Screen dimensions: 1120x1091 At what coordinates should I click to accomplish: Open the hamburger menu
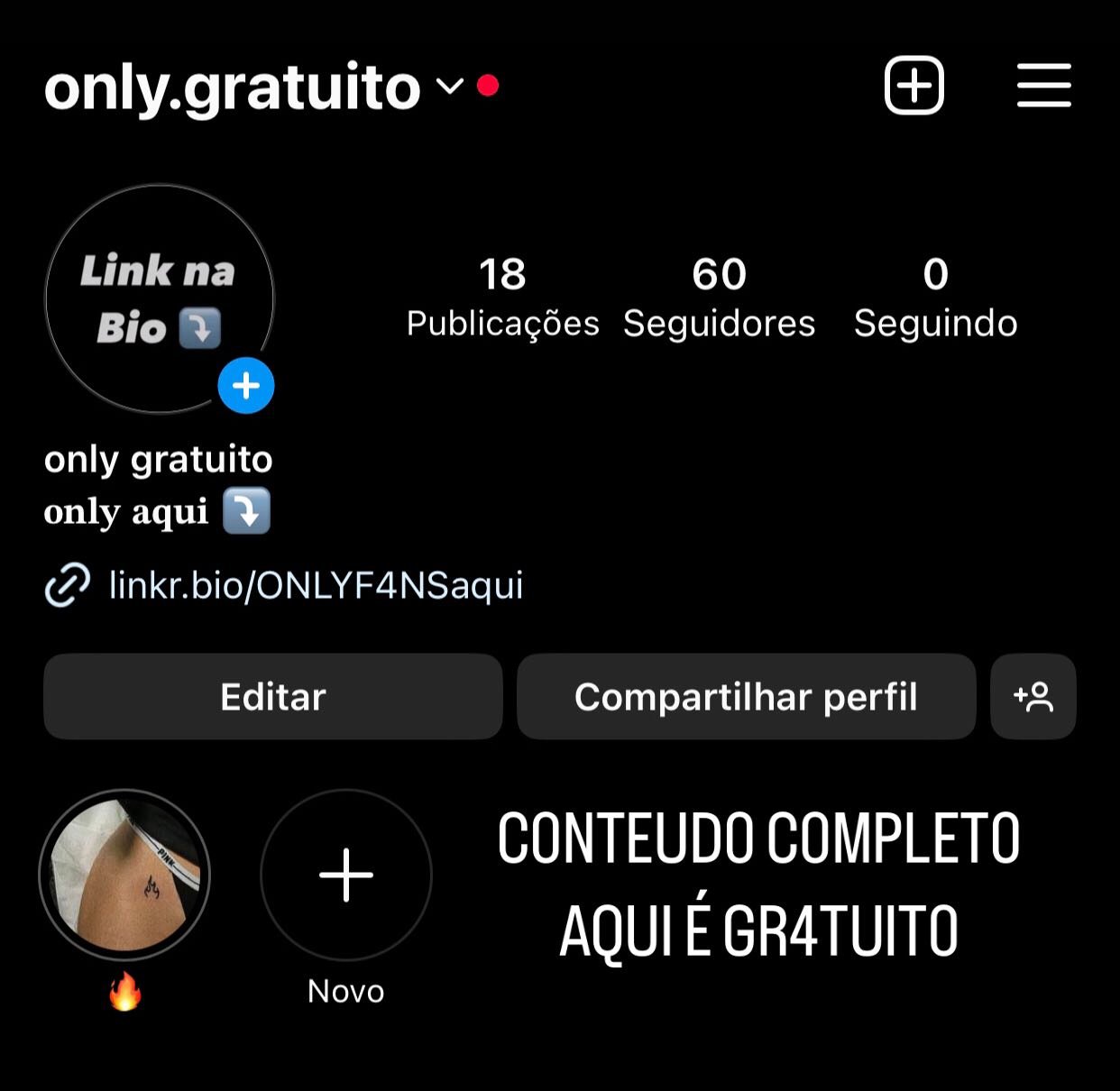coord(1043,86)
